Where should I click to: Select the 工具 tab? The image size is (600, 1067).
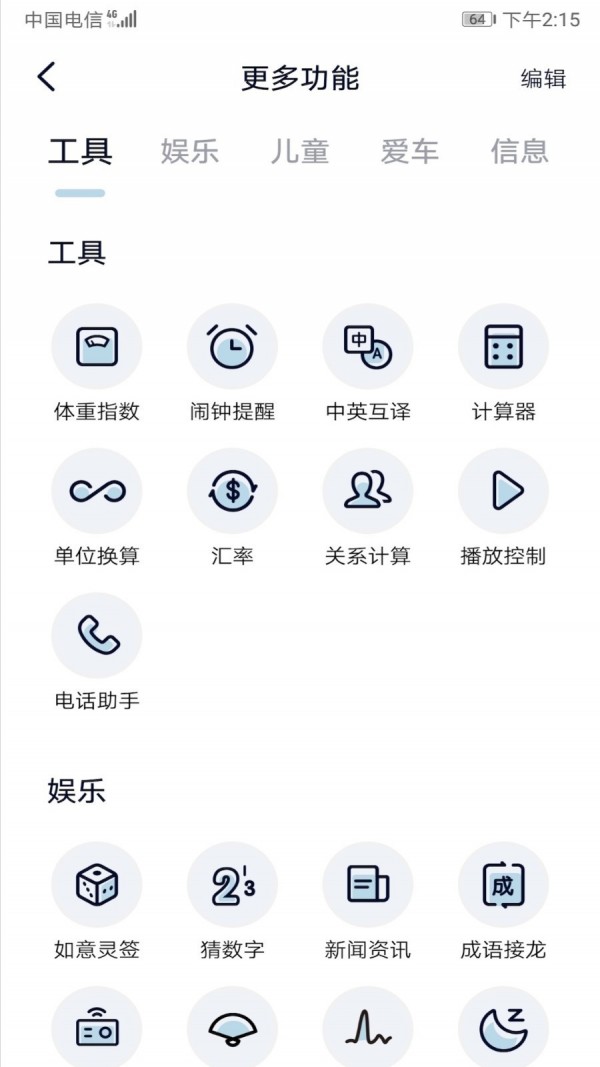tap(80, 151)
